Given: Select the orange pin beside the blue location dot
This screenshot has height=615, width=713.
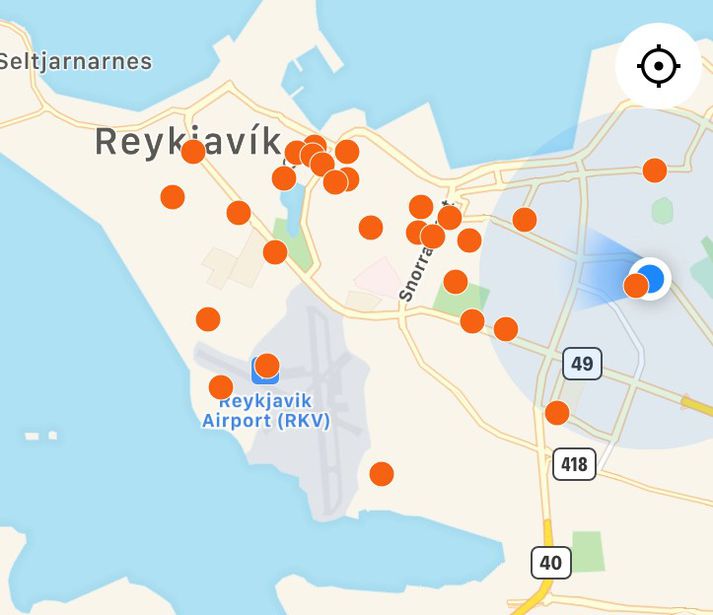Looking at the screenshot, I should [636, 286].
